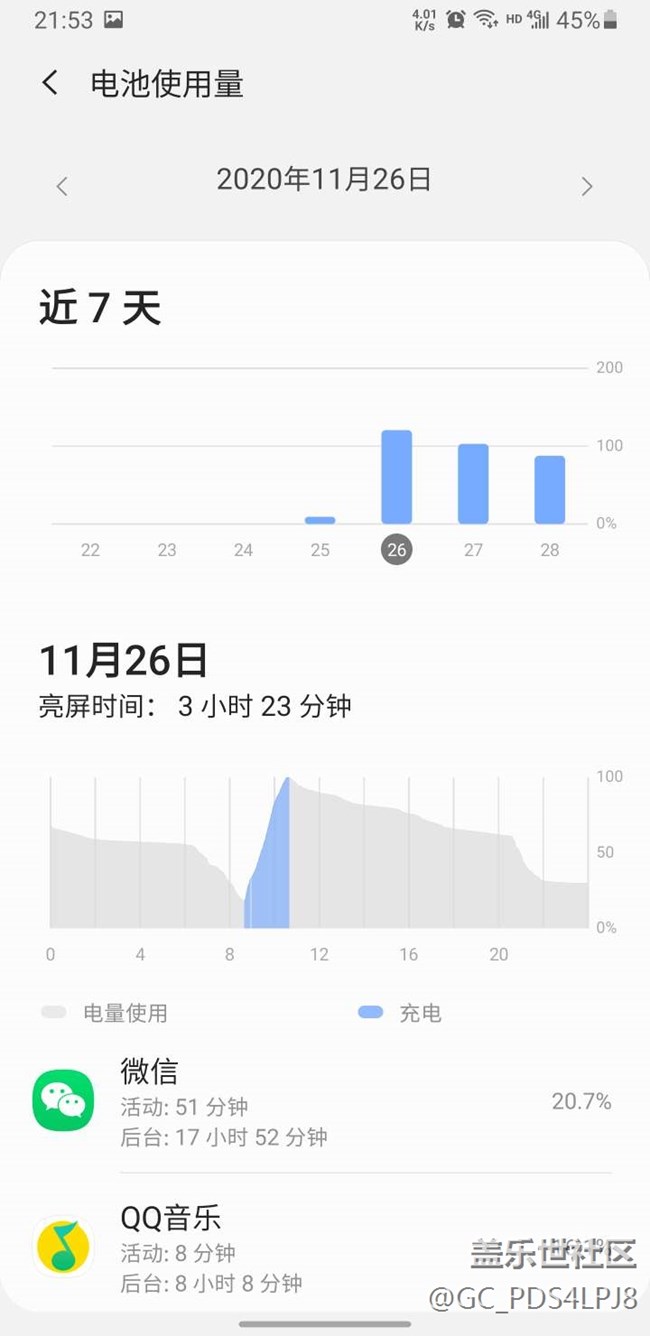Go to the previous date

point(62,186)
